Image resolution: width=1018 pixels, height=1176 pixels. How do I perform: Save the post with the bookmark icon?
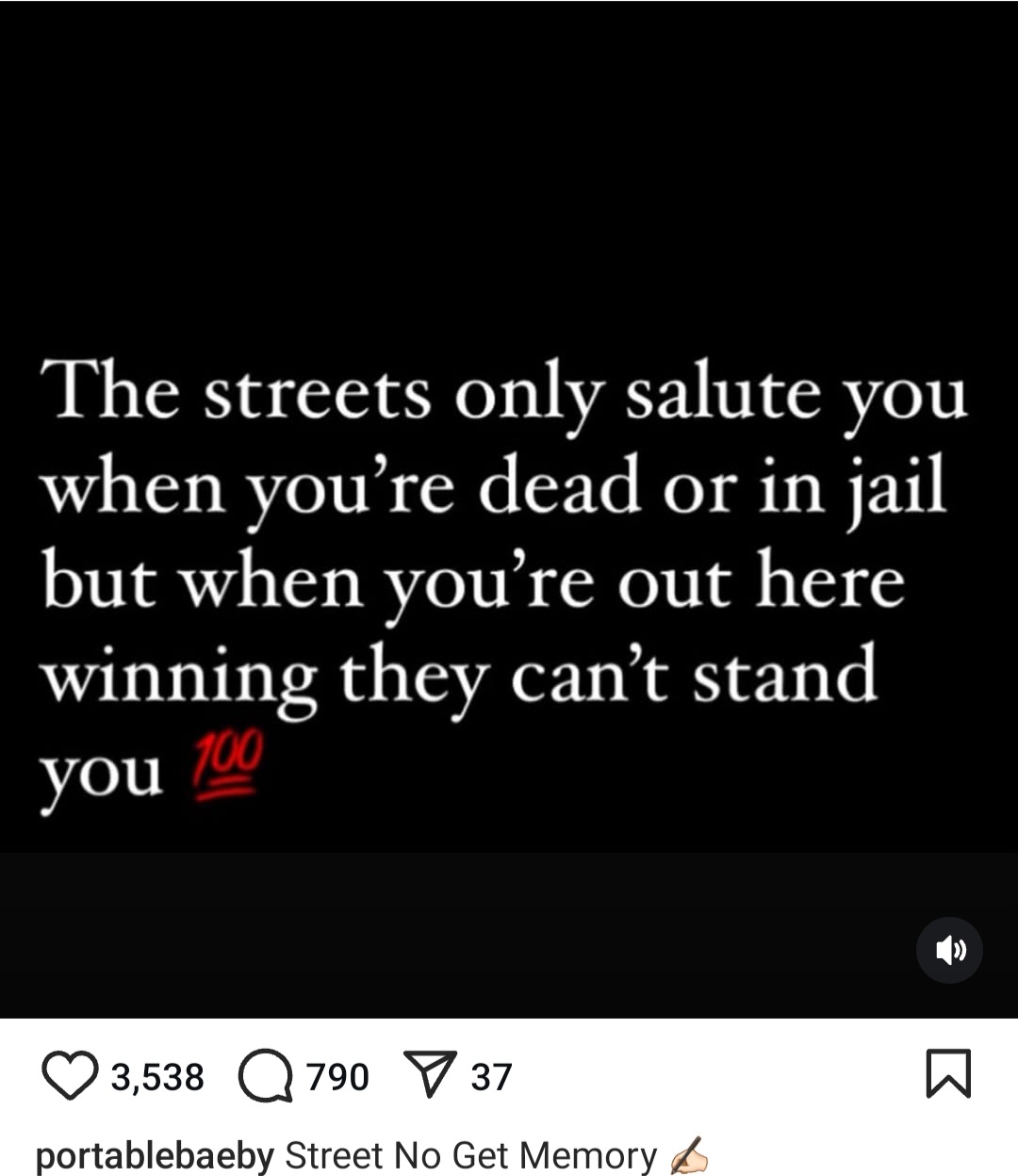pos(947,1074)
